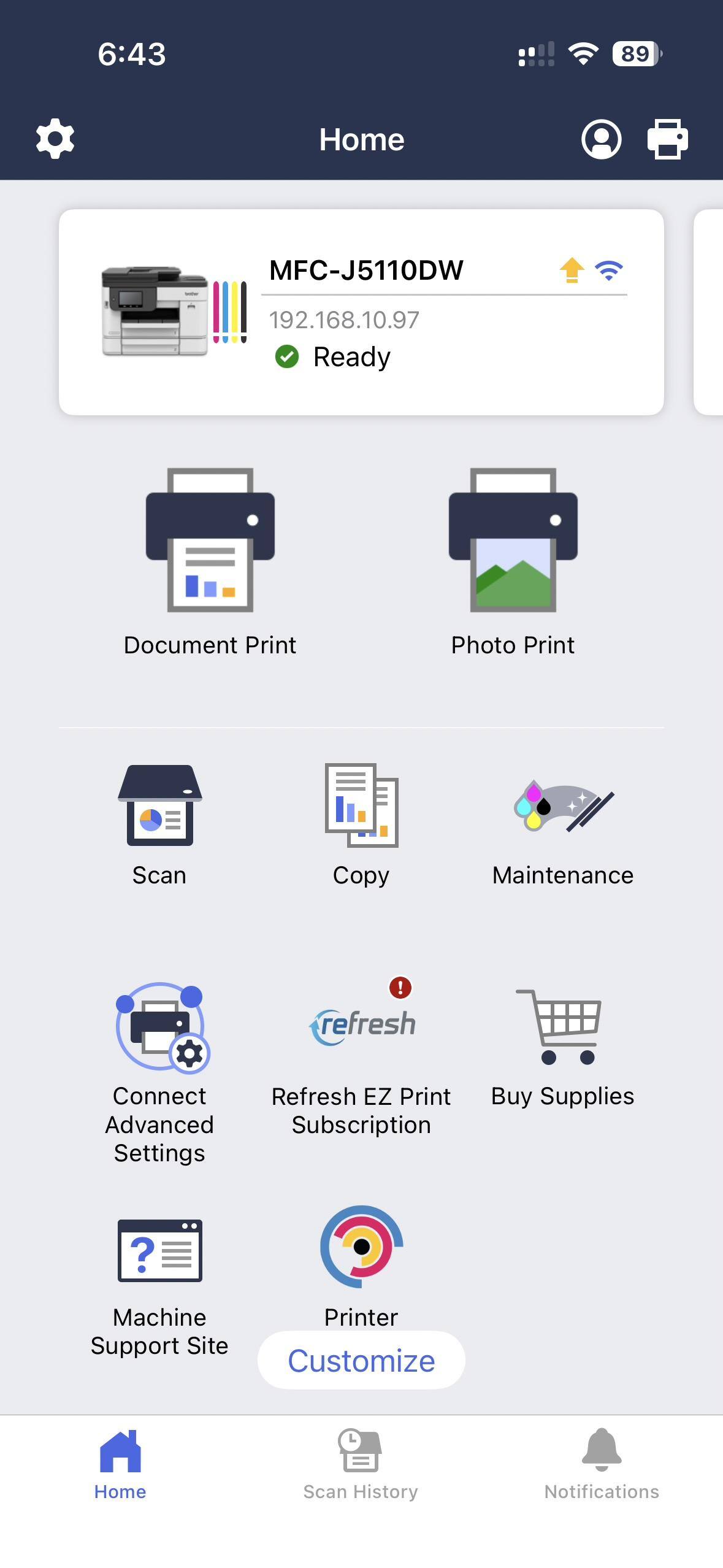Switch to the Notifications tab

602,1465
